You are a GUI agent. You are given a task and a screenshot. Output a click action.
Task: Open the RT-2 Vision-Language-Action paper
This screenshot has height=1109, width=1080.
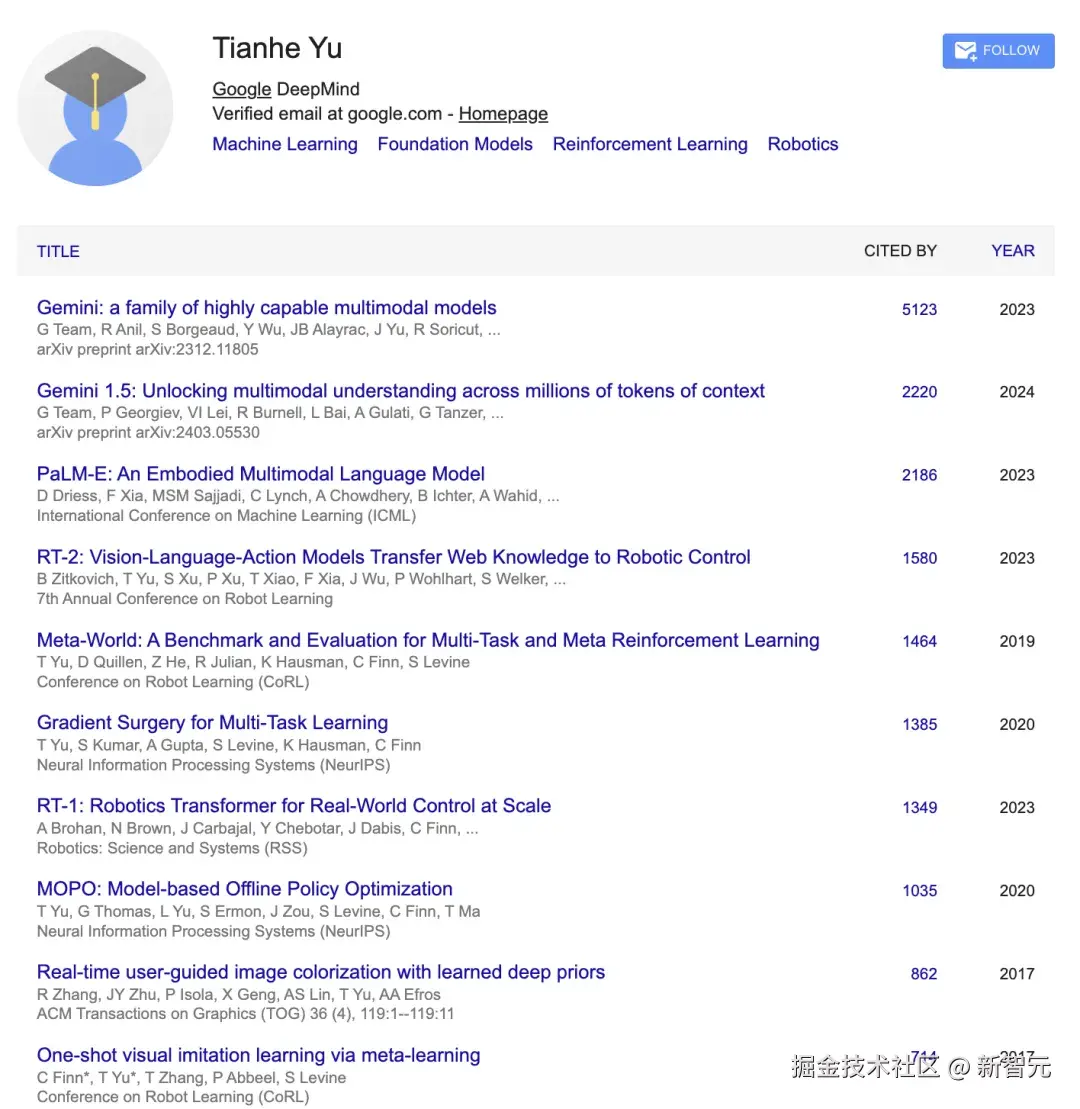coord(393,557)
